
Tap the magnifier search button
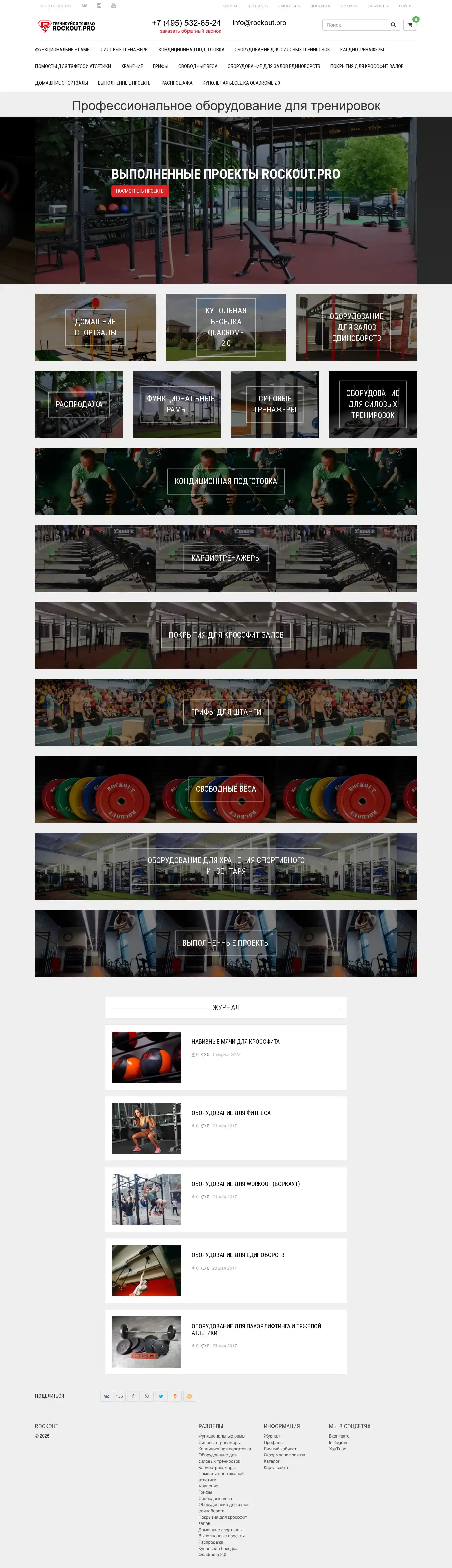click(x=393, y=25)
